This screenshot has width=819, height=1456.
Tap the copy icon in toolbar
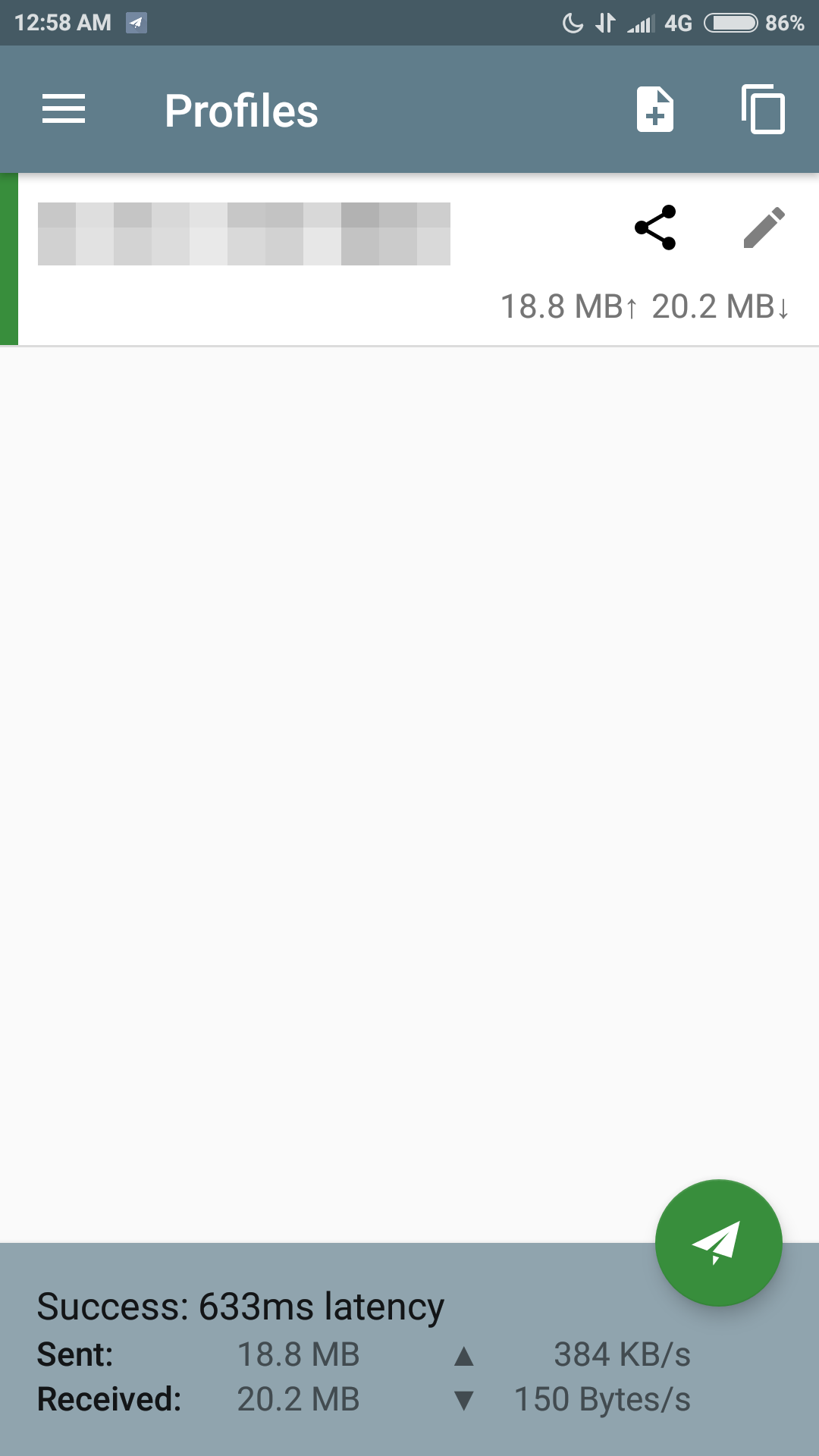(x=763, y=109)
